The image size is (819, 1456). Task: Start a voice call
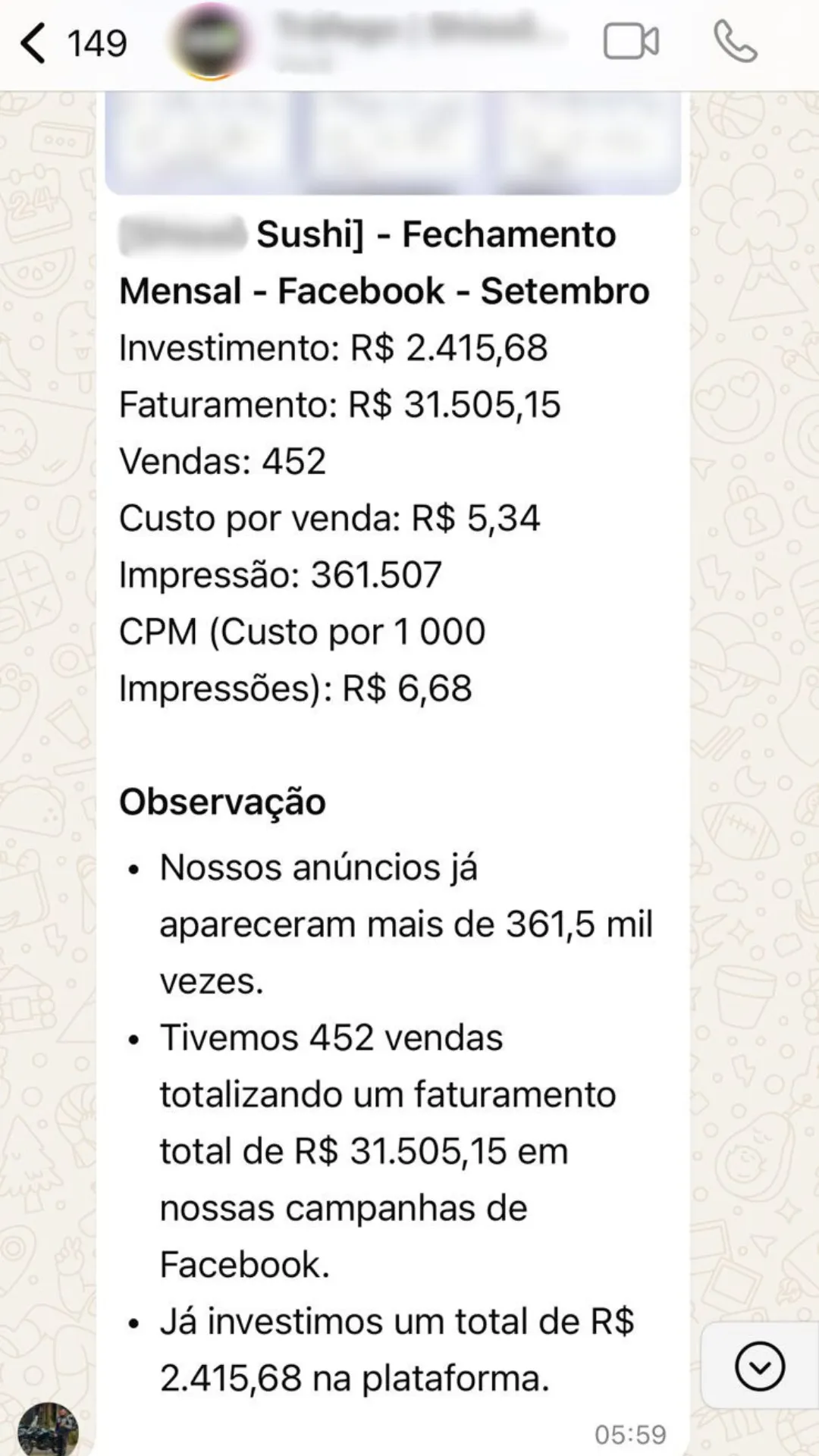(735, 41)
